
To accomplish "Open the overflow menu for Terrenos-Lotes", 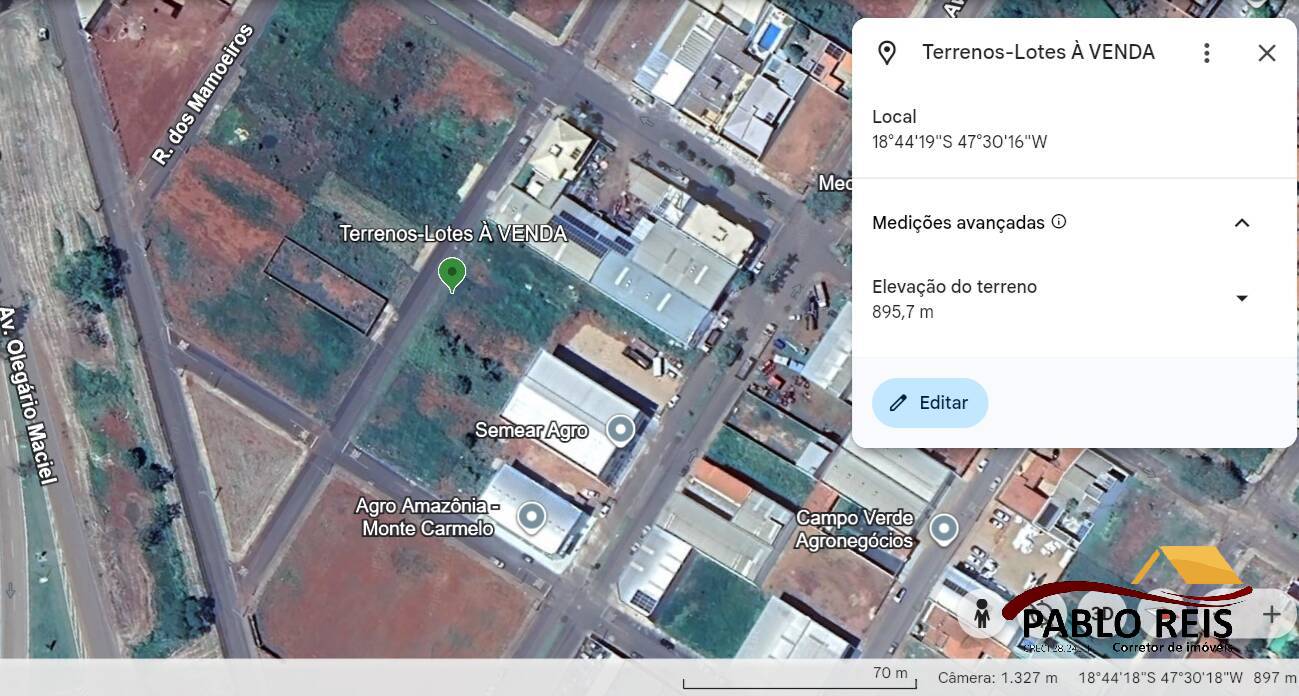I will tap(1207, 53).
